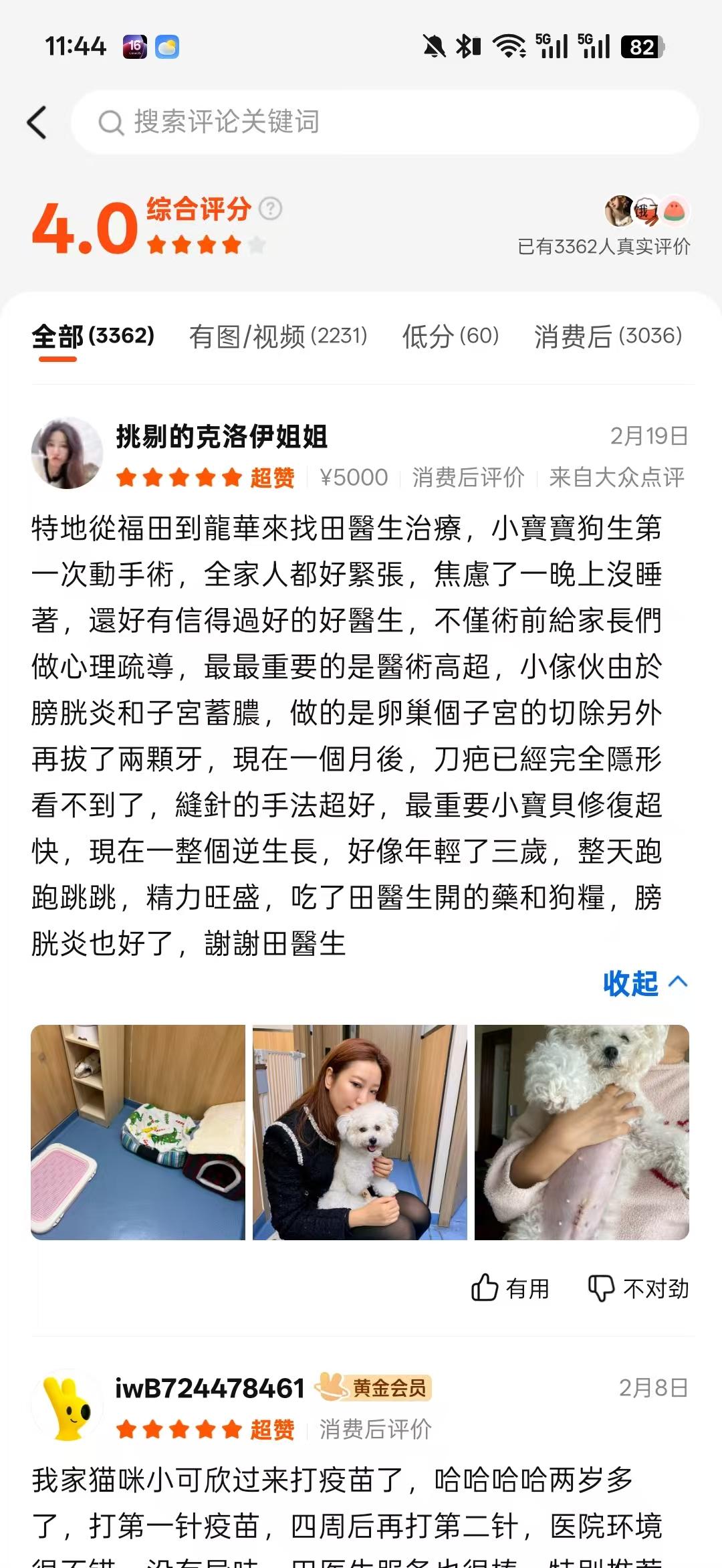The image size is (722, 1568).
Task: Open 挑剔的克洛伊姐姐's profile avatar
Action: point(67,454)
